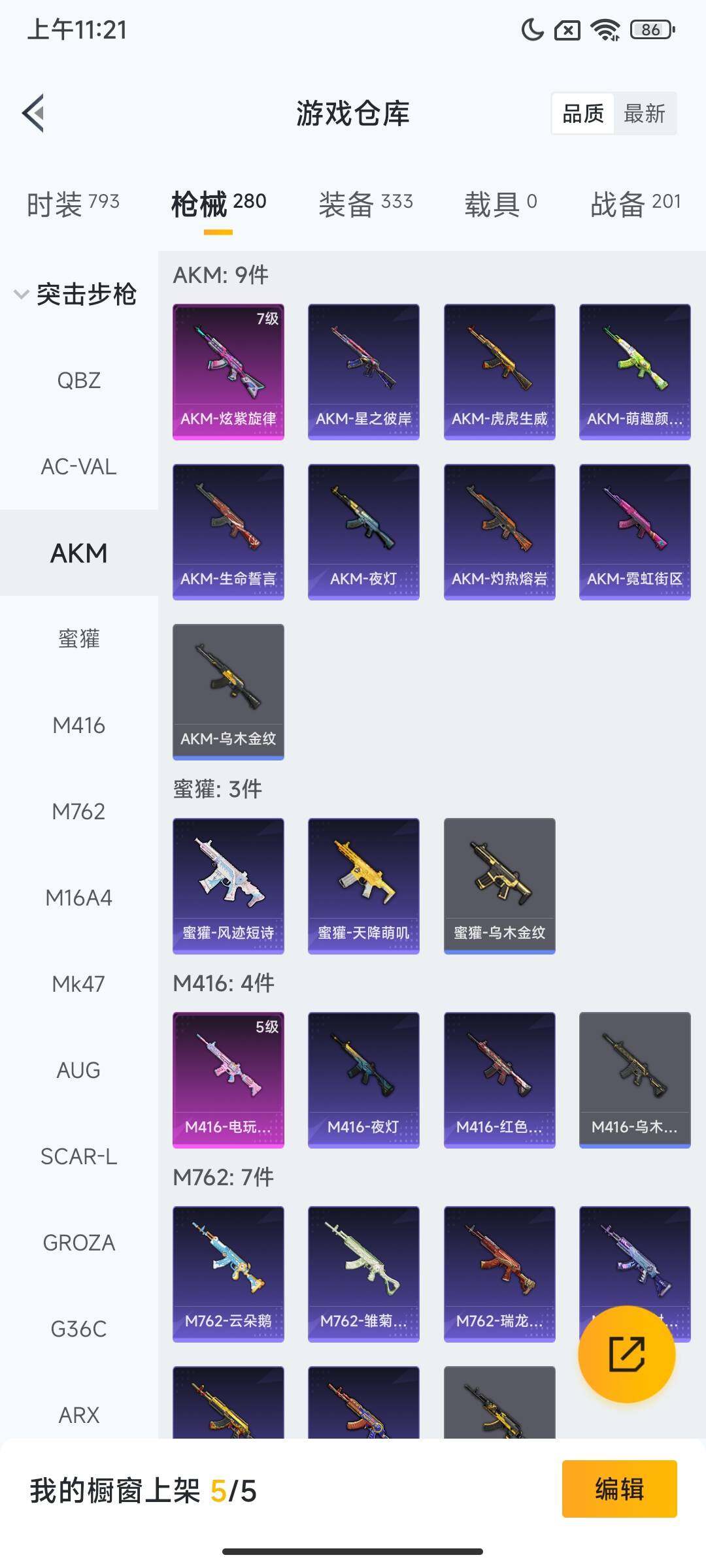706x1568 pixels.
Task: Open the AKM-虎虎生威 skin card
Action: point(499,371)
